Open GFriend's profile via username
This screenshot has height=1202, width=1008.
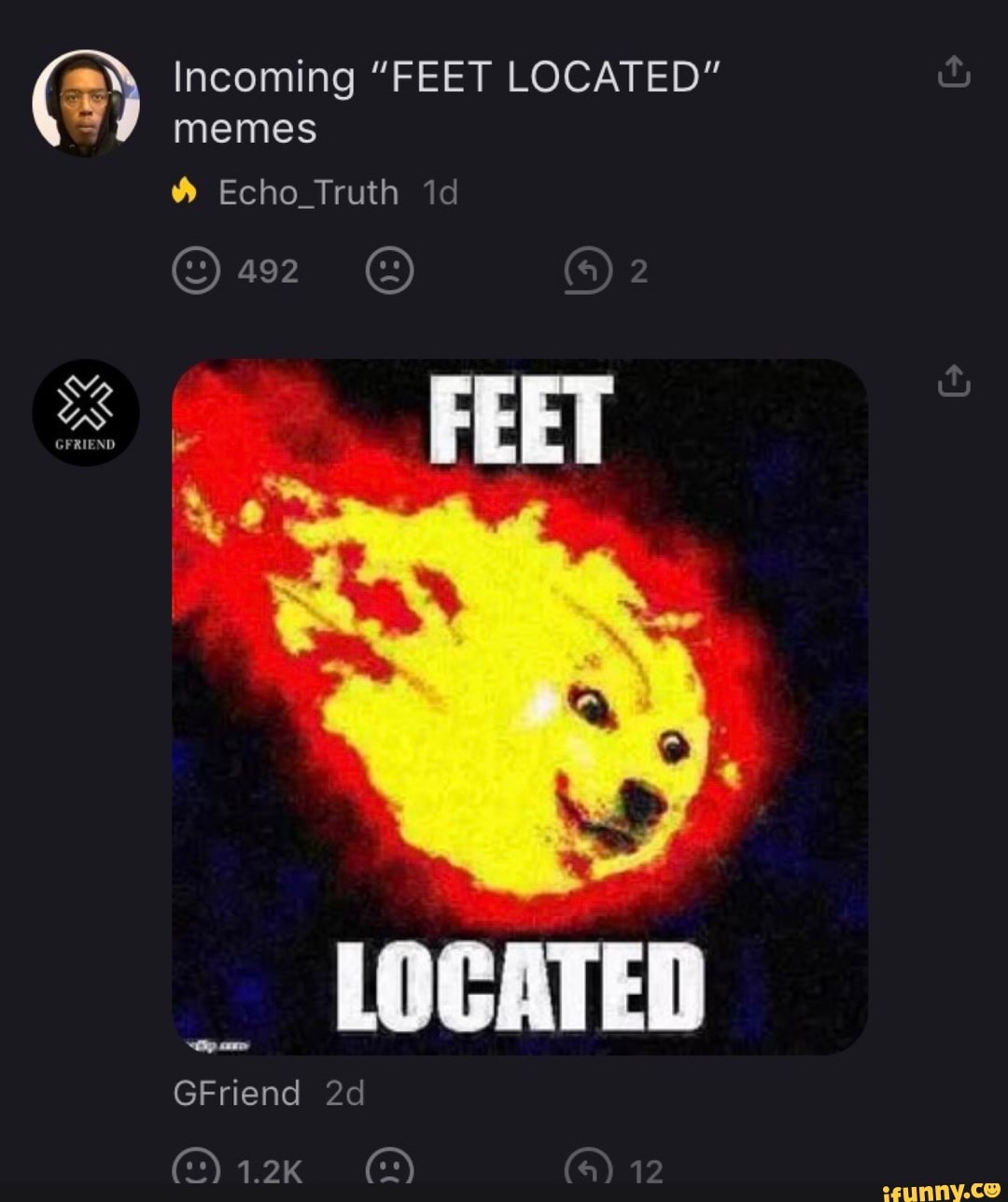tap(235, 1093)
